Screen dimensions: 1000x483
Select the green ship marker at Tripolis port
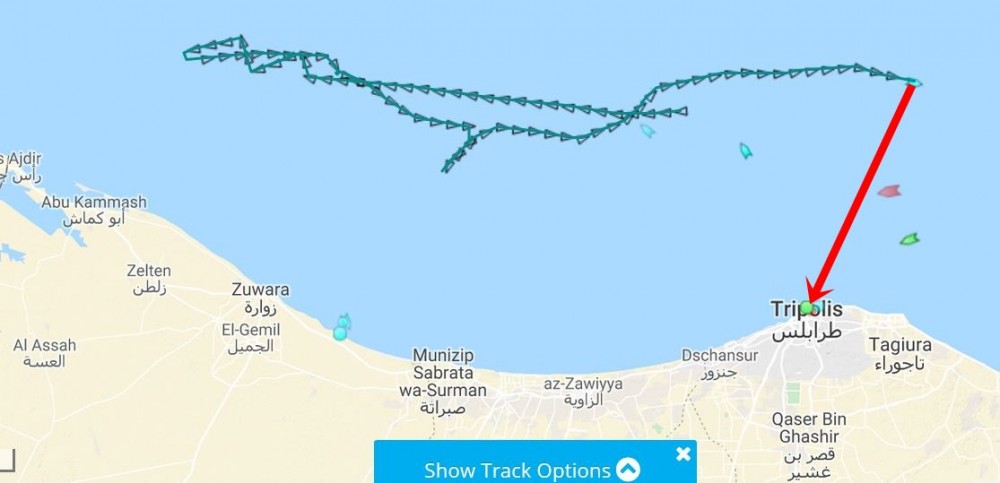pyautogui.click(x=808, y=307)
